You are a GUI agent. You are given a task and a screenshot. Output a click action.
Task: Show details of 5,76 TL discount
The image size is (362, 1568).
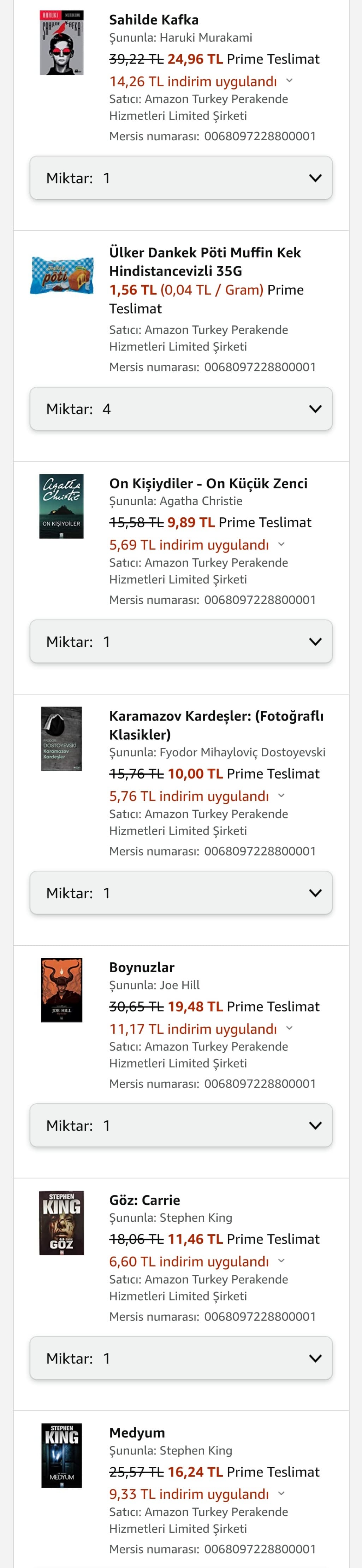[x=281, y=796]
